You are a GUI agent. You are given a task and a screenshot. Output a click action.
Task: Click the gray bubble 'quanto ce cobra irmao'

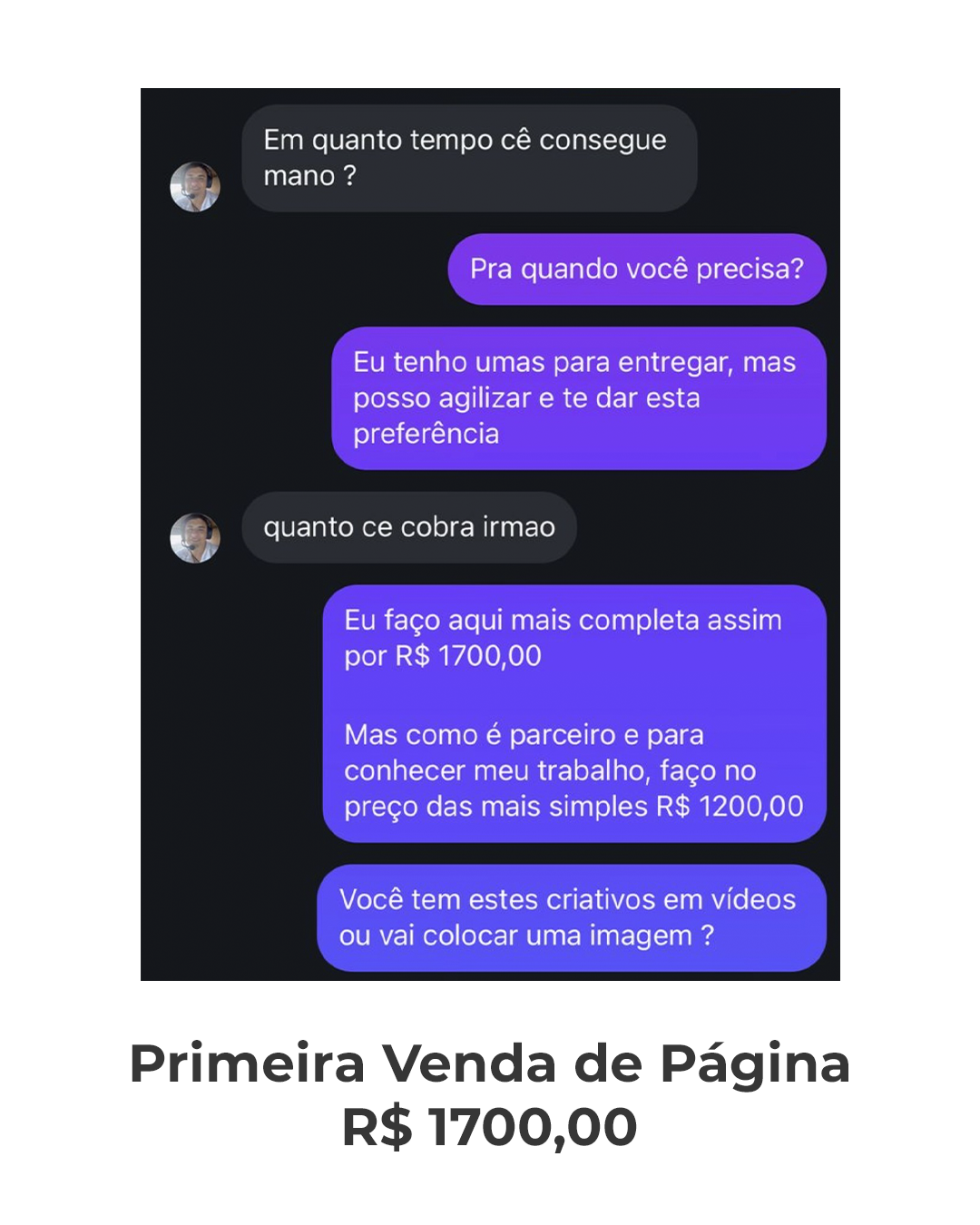click(408, 527)
